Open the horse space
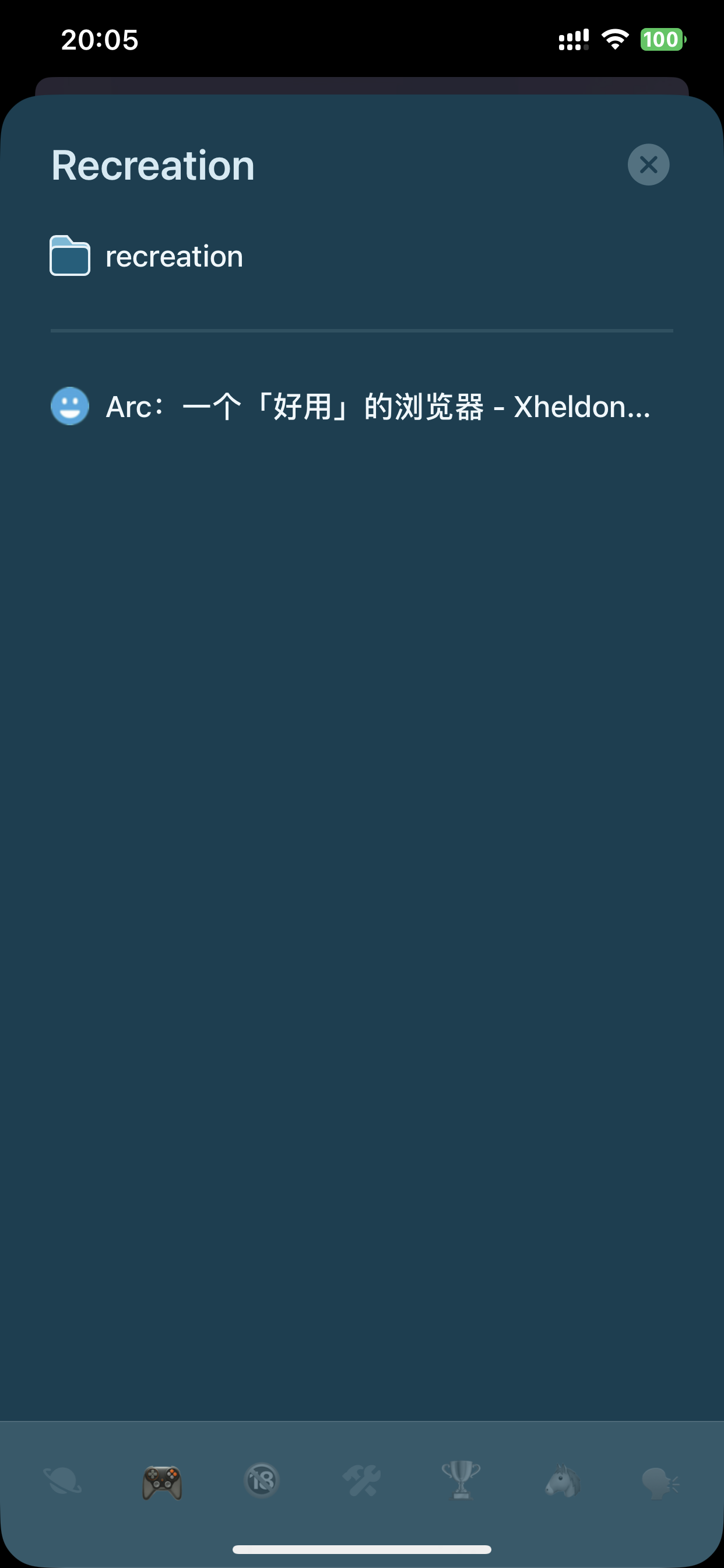 click(x=561, y=1480)
